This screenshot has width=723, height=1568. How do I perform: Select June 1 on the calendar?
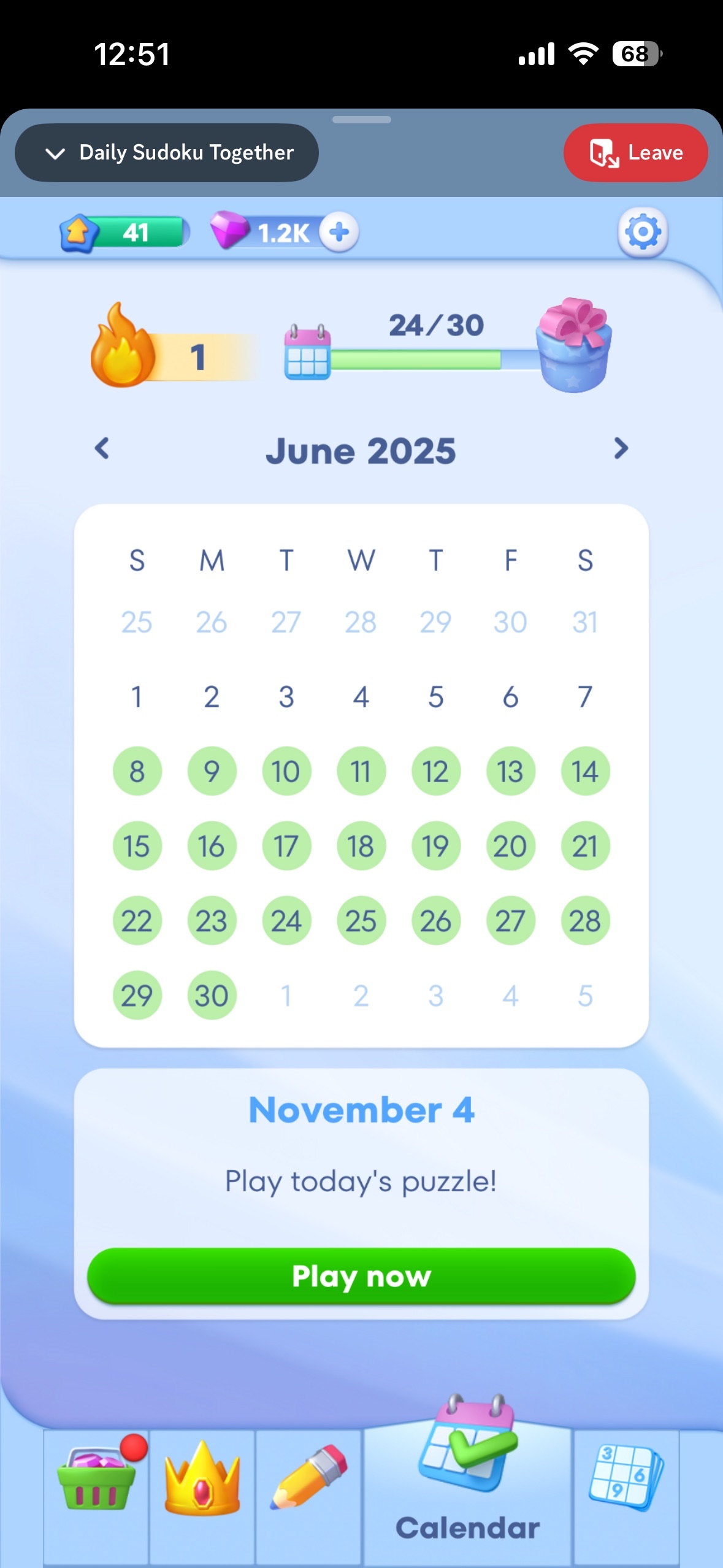137,697
